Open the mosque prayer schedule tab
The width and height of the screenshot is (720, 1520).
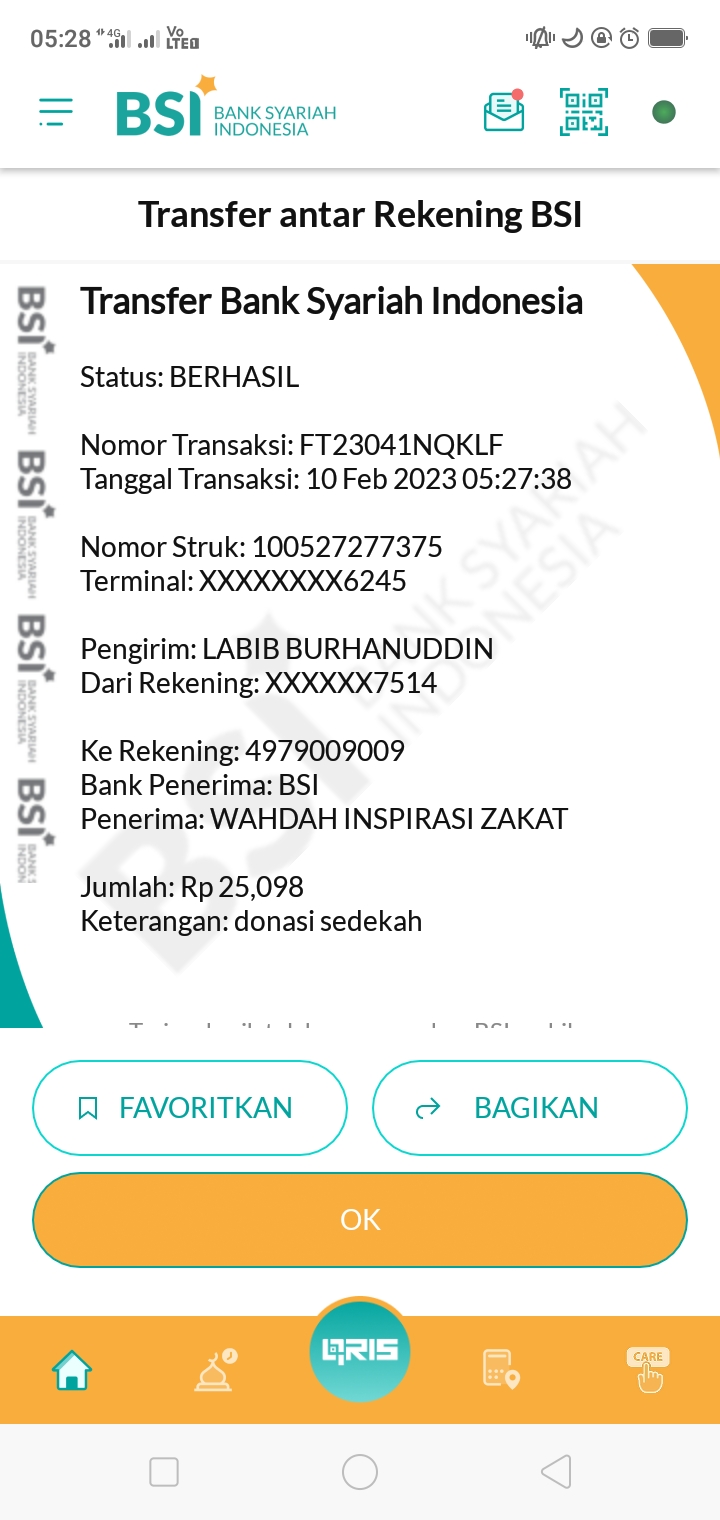pyautogui.click(x=216, y=1369)
